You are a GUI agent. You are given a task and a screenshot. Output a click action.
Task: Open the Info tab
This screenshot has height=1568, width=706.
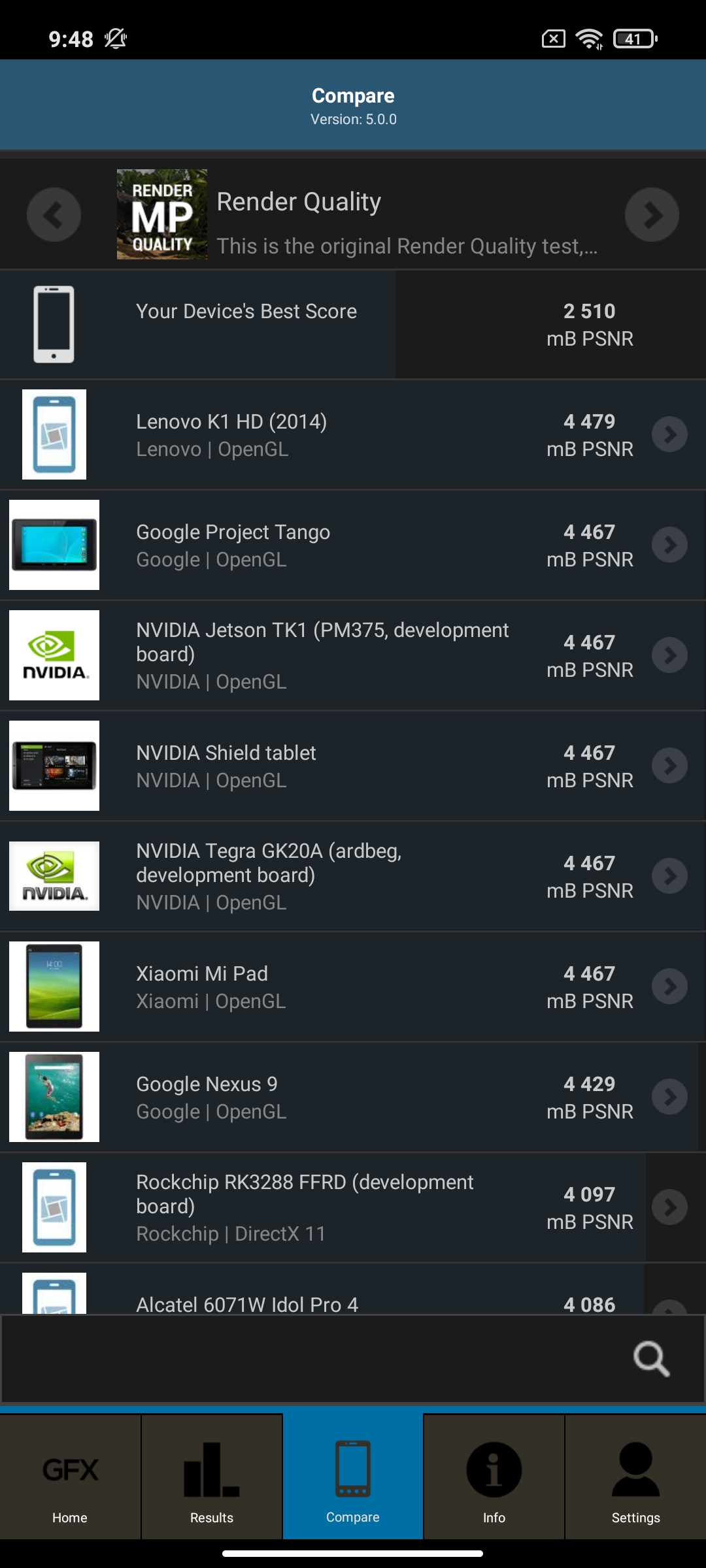click(x=494, y=1478)
